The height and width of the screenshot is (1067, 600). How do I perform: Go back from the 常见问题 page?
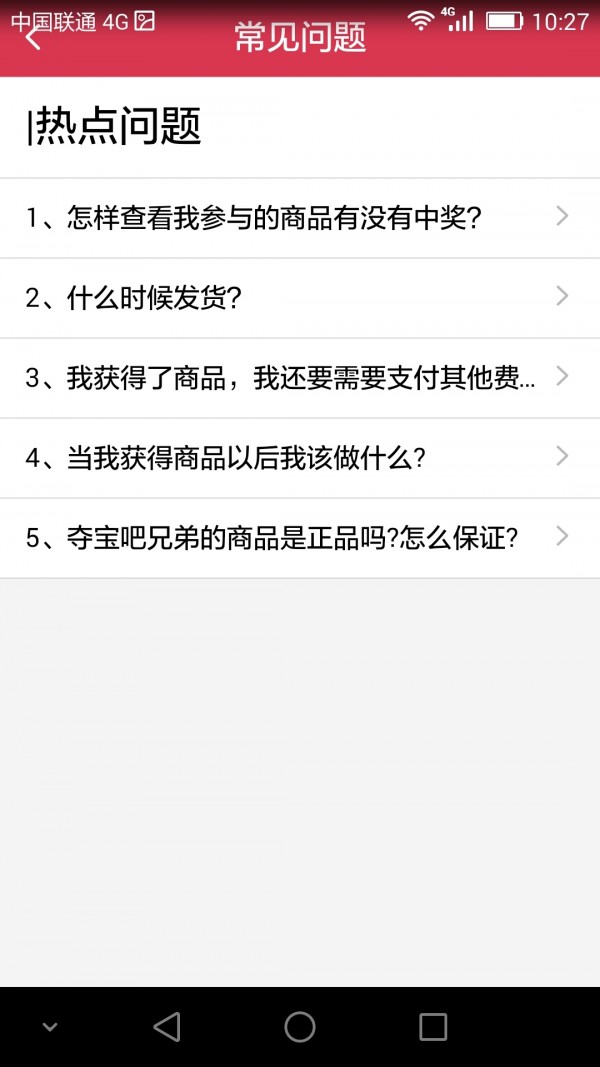[35, 38]
